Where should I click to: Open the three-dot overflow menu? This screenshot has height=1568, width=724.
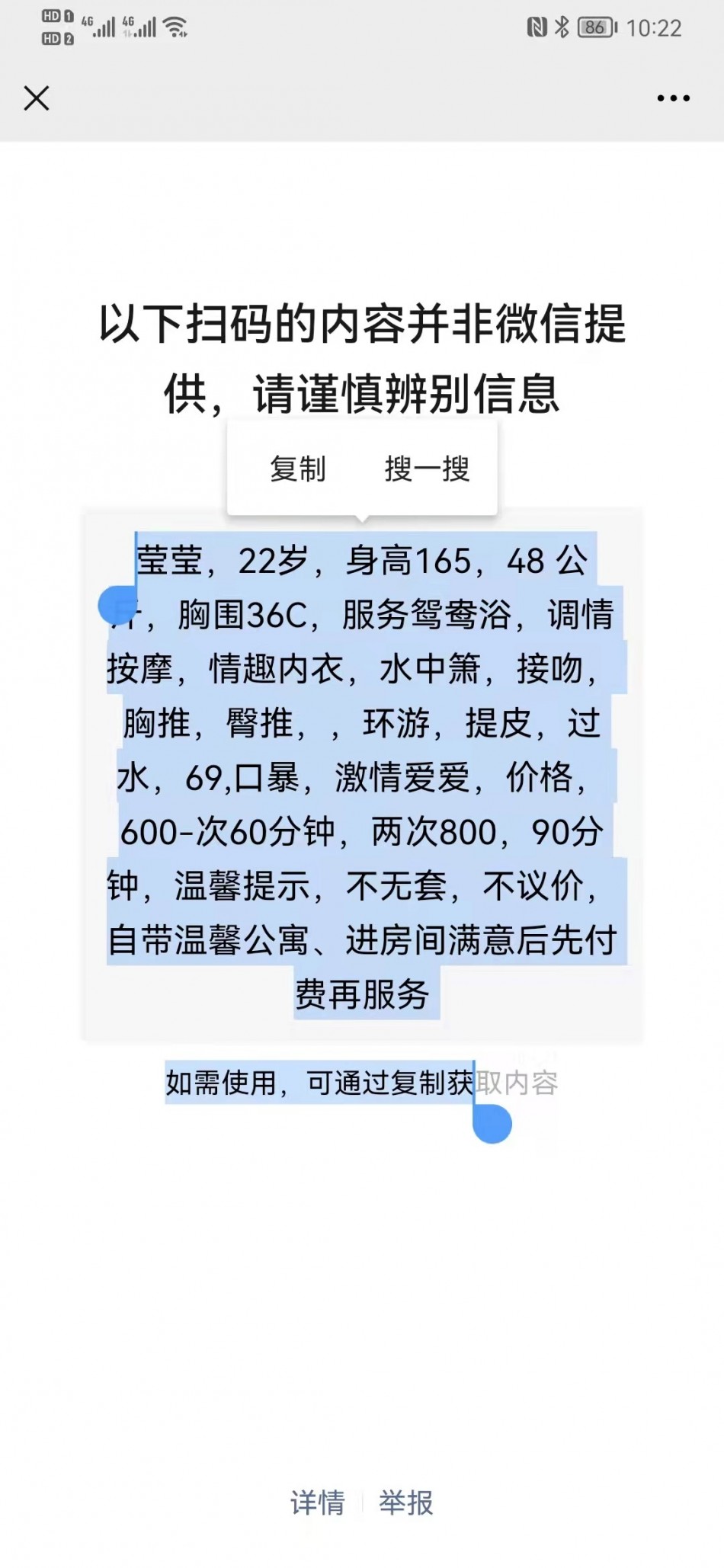tap(674, 98)
